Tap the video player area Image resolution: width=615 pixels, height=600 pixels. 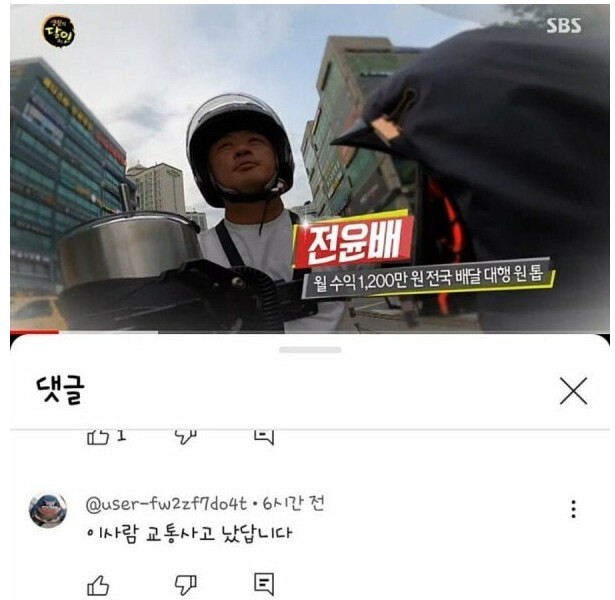pos(307,170)
